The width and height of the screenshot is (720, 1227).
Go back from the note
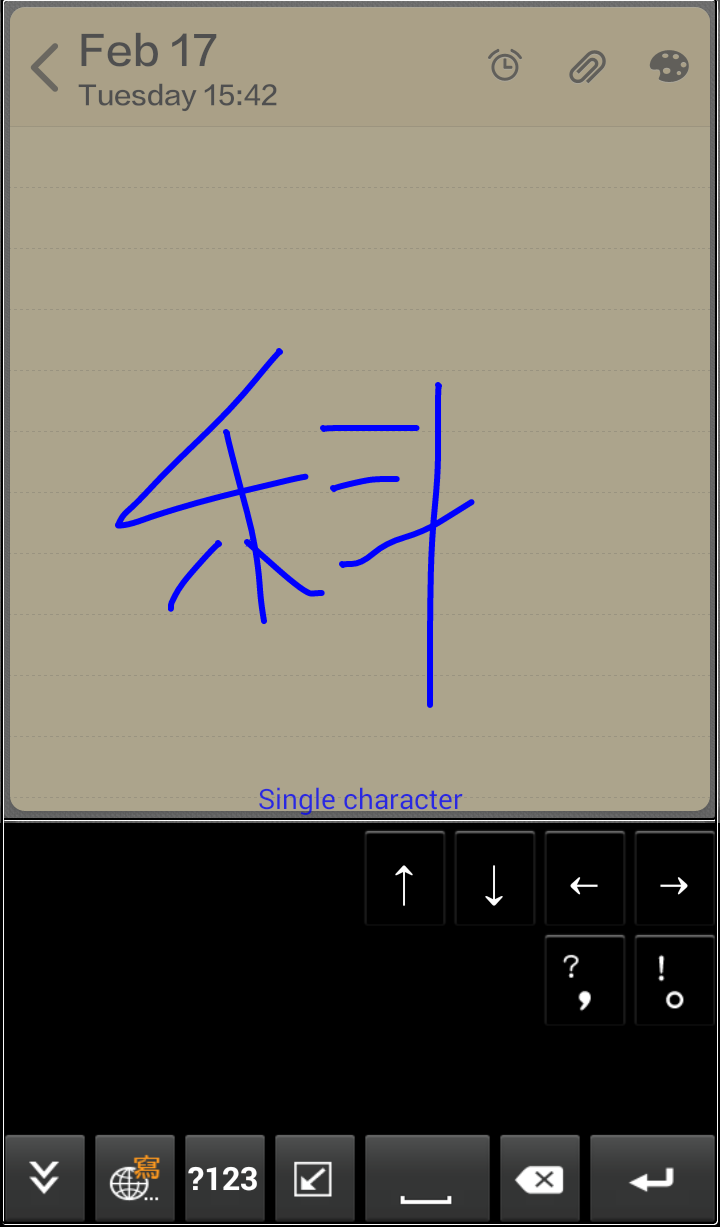[x=45, y=69]
